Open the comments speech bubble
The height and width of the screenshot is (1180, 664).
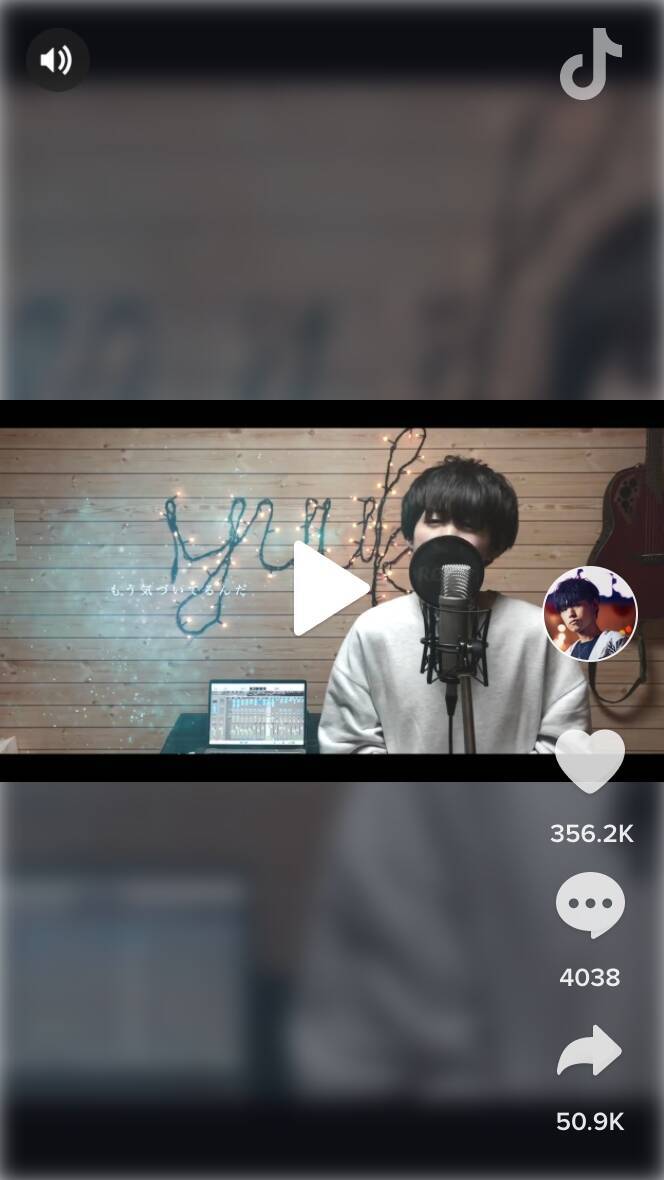[x=590, y=905]
